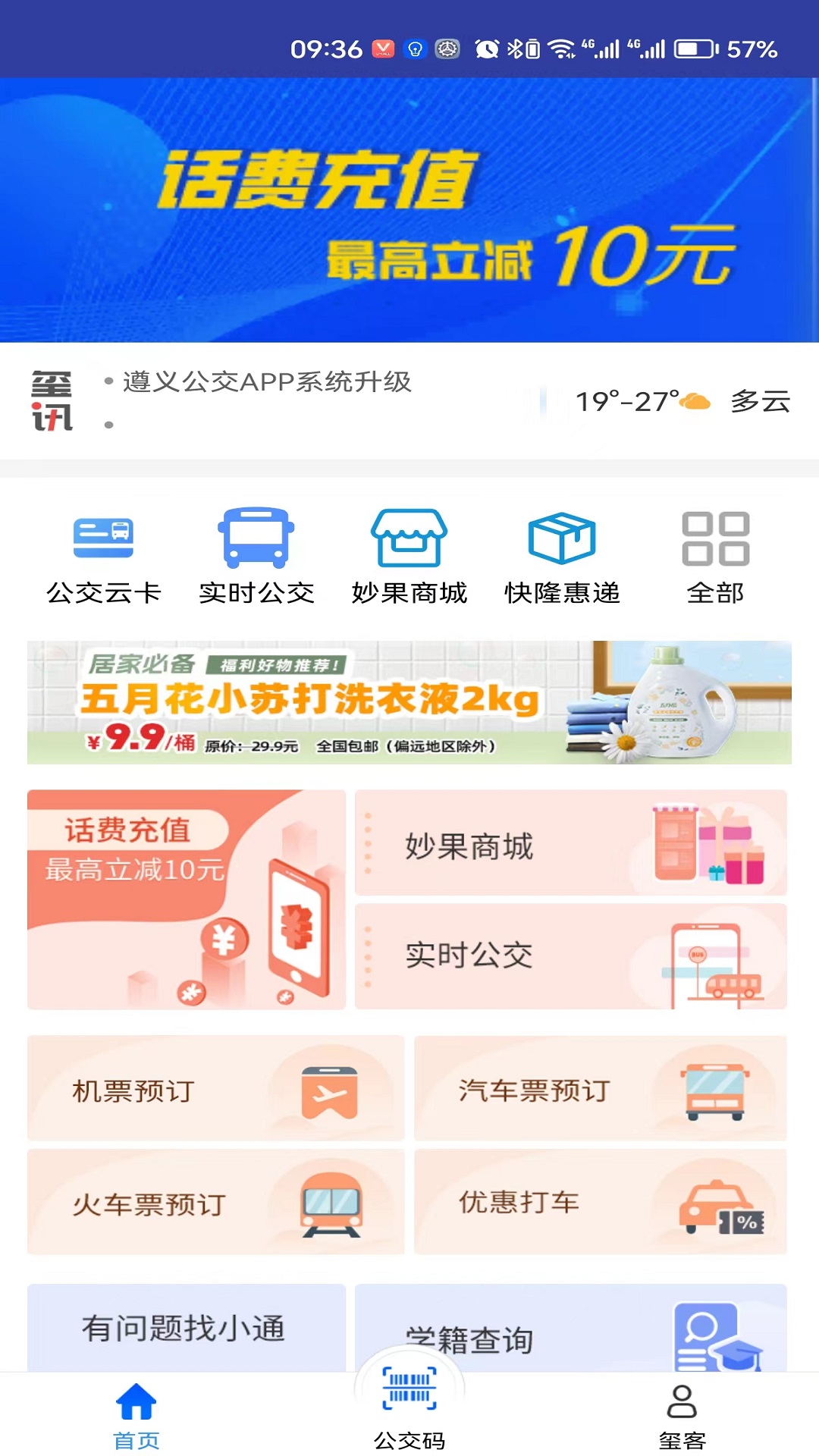Open the 遵义公交APP系统升级 news item
This screenshot has width=819, height=1456.
tap(267, 381)
